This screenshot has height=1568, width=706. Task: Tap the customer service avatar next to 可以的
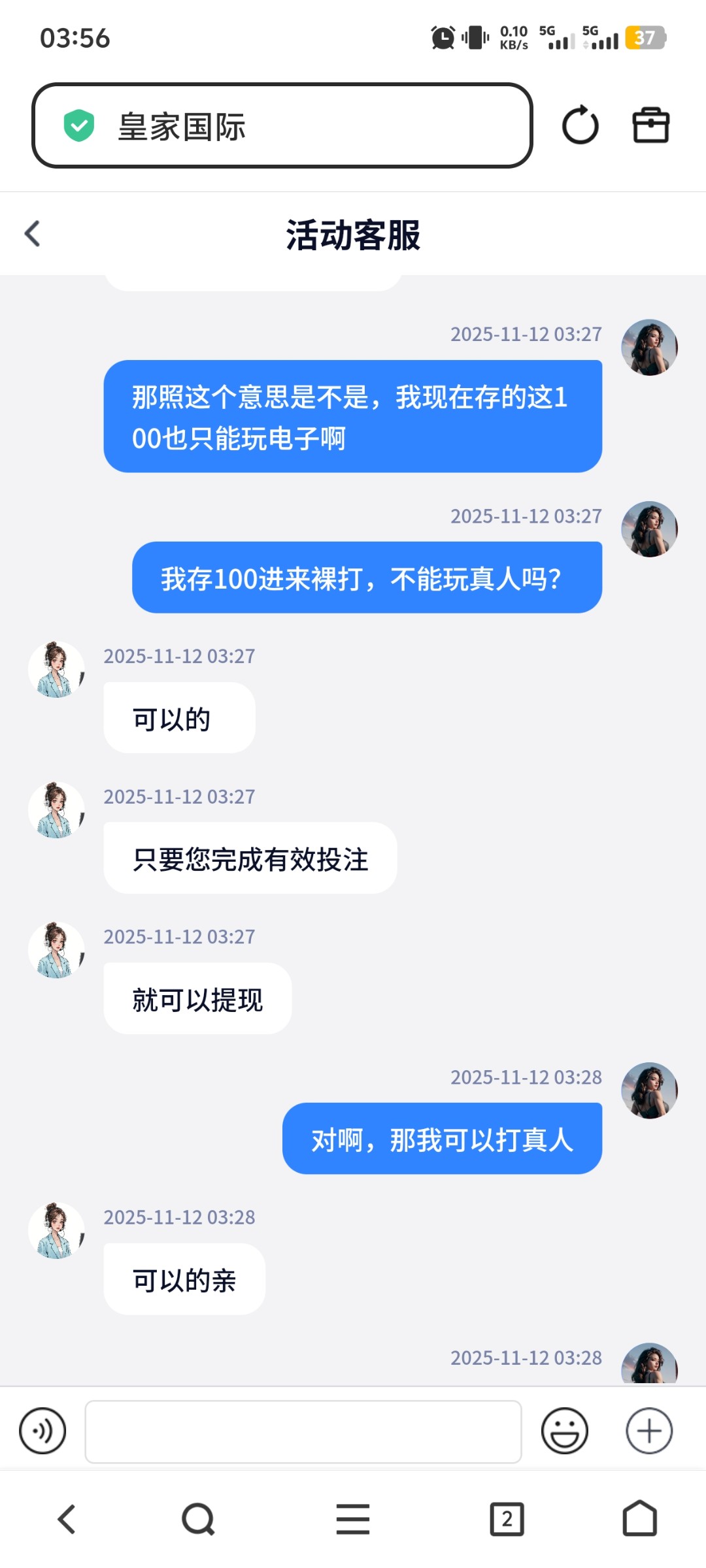click(x=56, y=668)
